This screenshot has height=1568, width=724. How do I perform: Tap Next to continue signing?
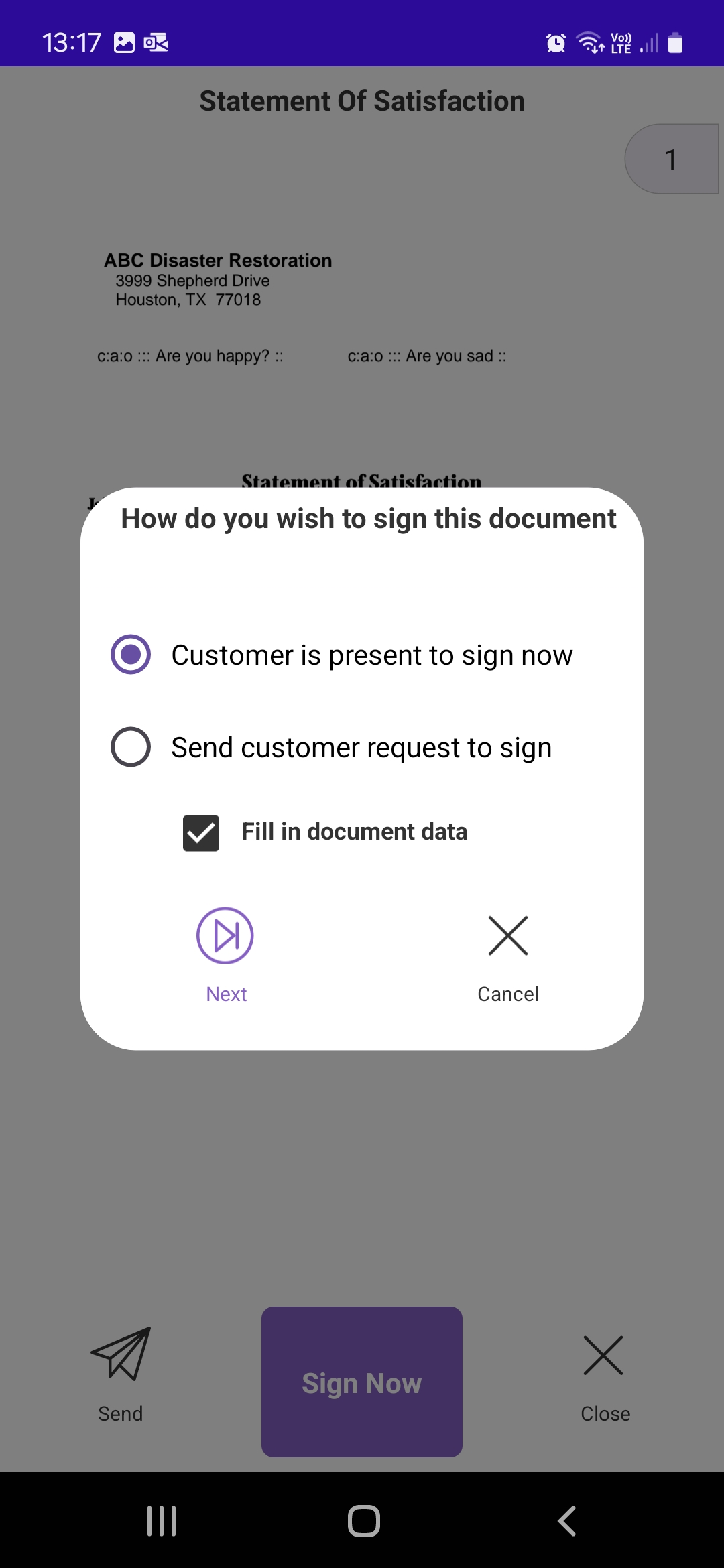(x=225, y=955)
